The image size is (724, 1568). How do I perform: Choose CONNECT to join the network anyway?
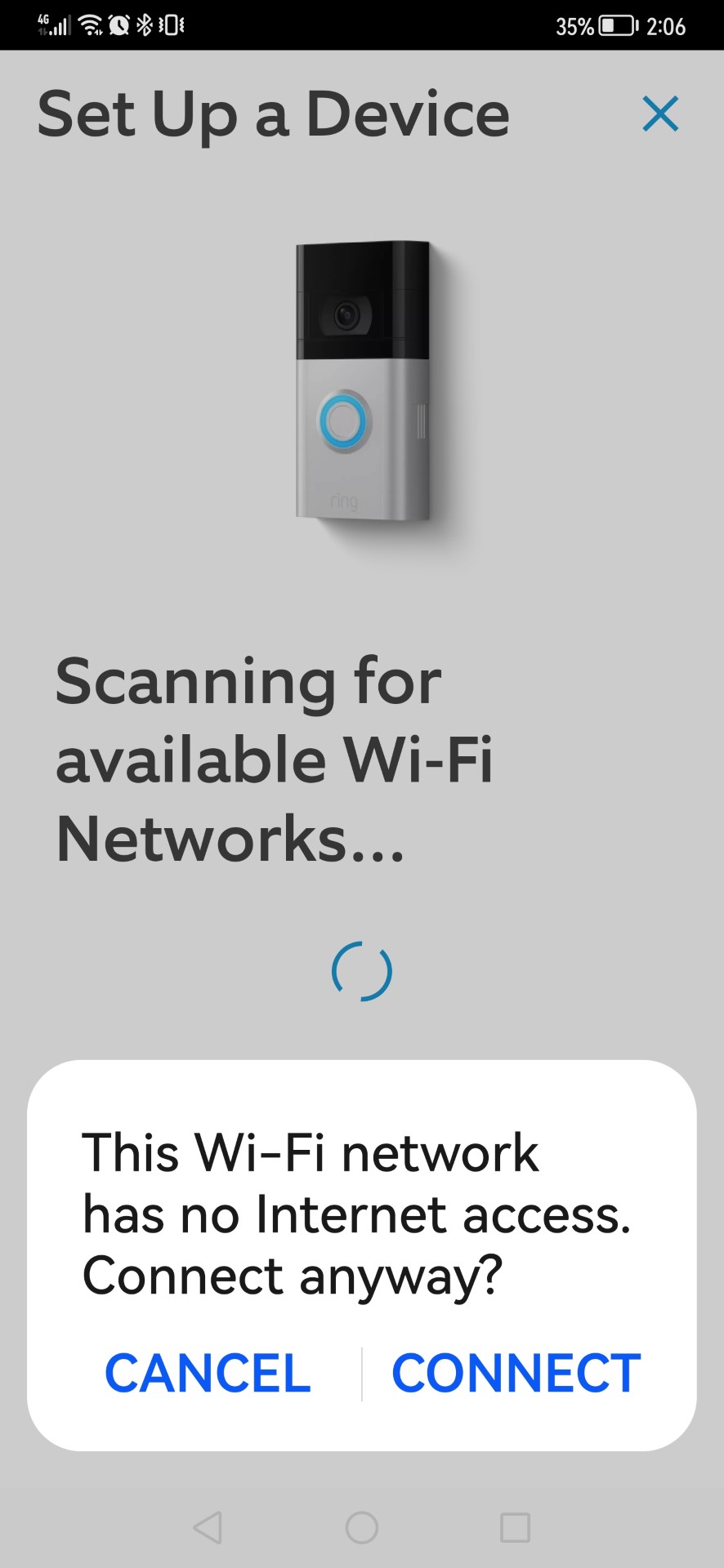[x=516, y=1373]
